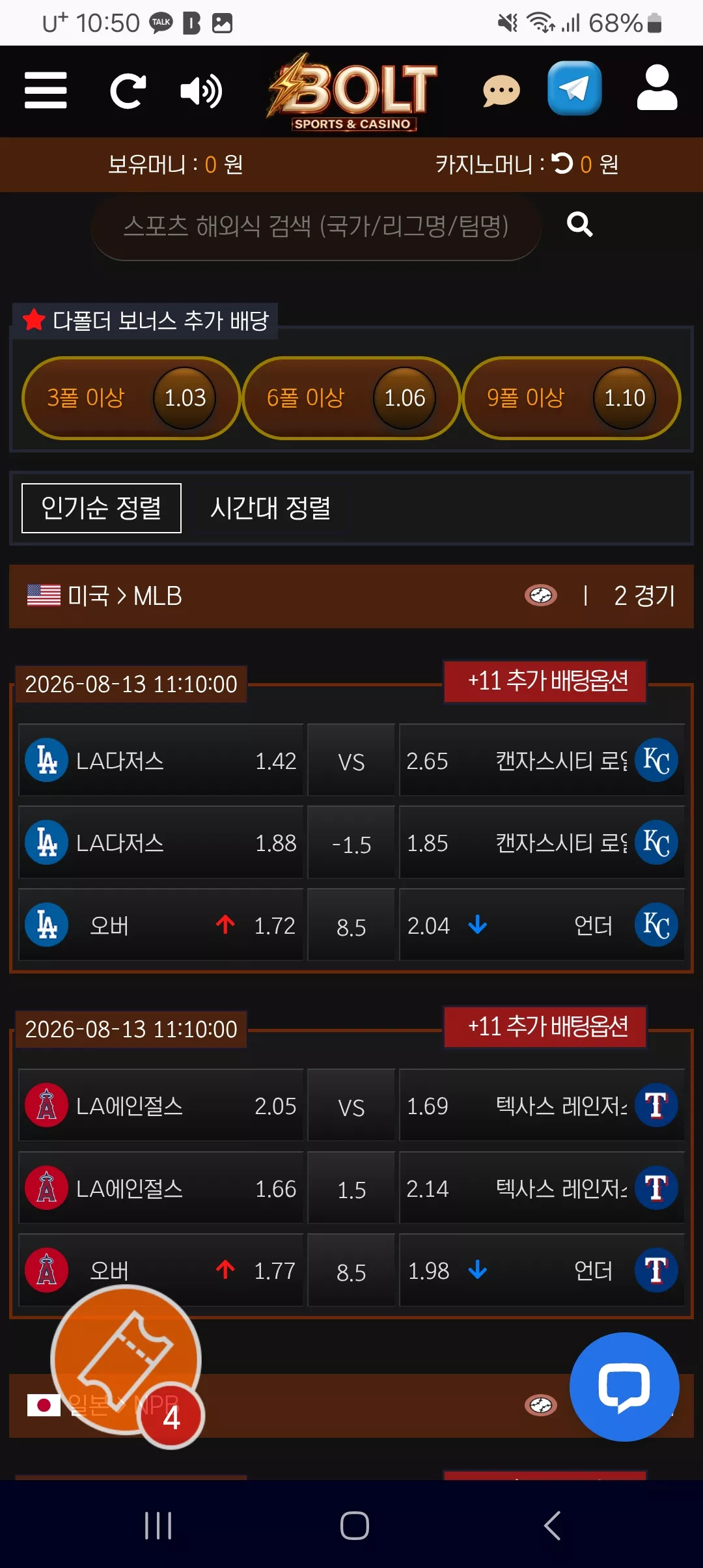Screen dimensions: 703x1568
Task: Pick LA에인절스 win at 2.05
Action: pos(161,1105)
